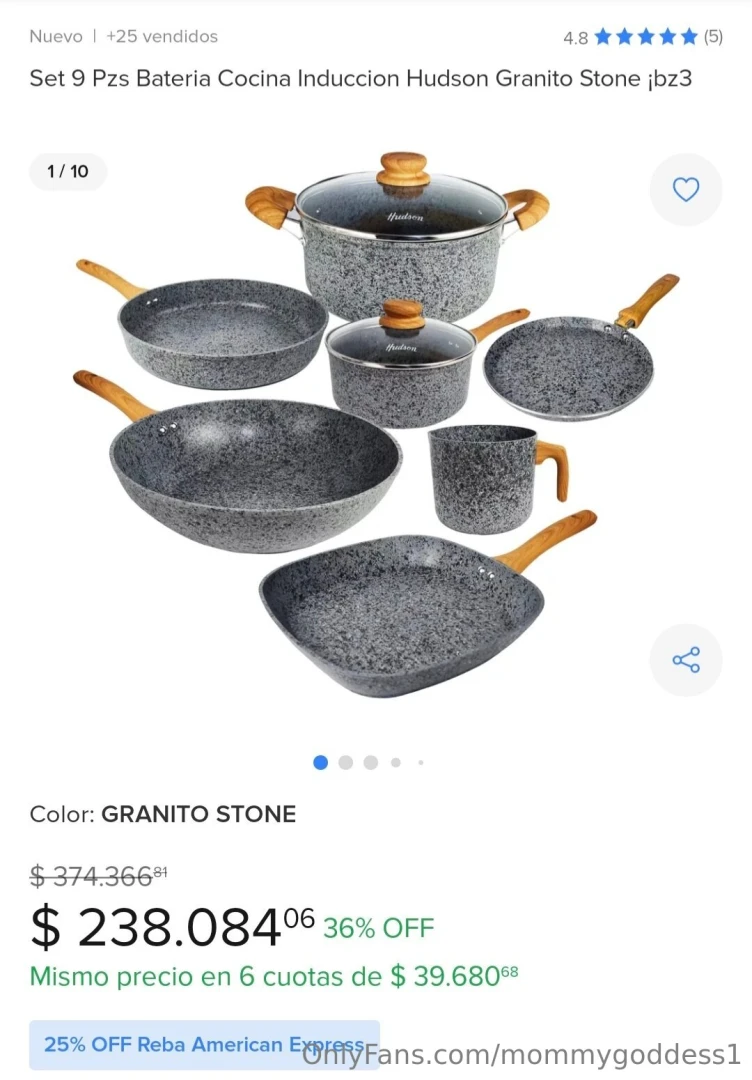
Task: Add this cookware set to favorites
Action: [x=686, y=190]
